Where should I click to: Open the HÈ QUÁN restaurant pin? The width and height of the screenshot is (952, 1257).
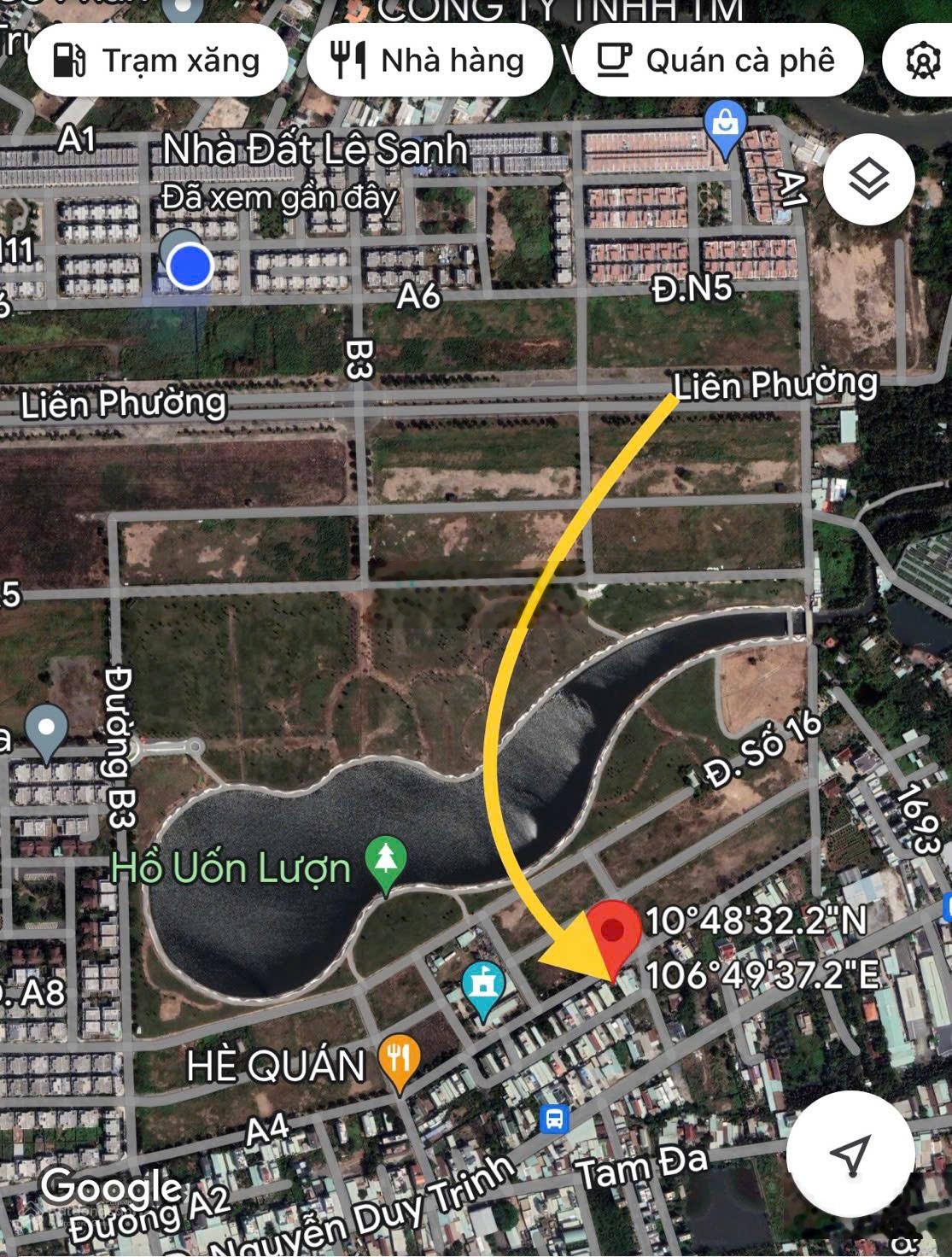point(398,1061)
